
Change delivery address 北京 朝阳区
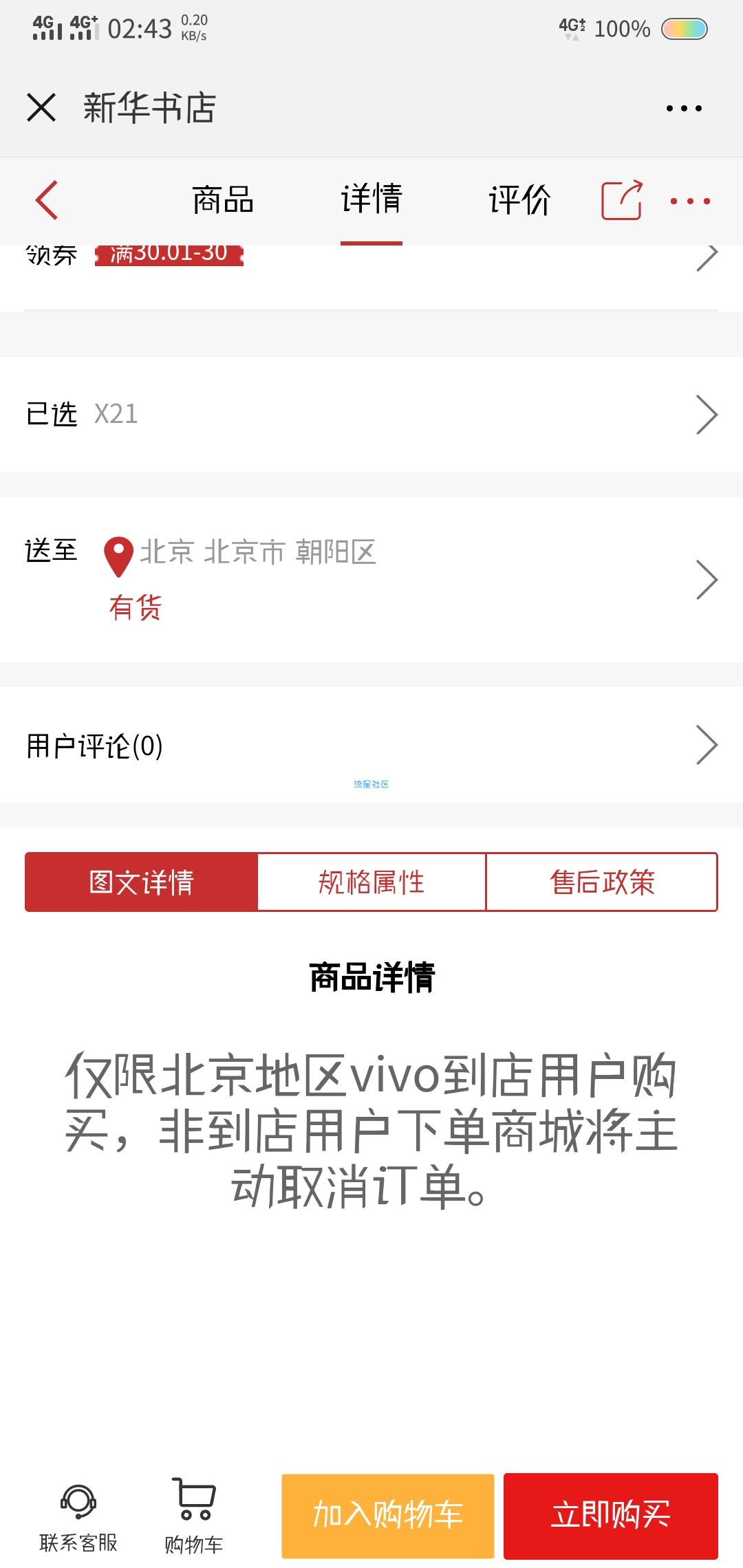click(371, 579)
